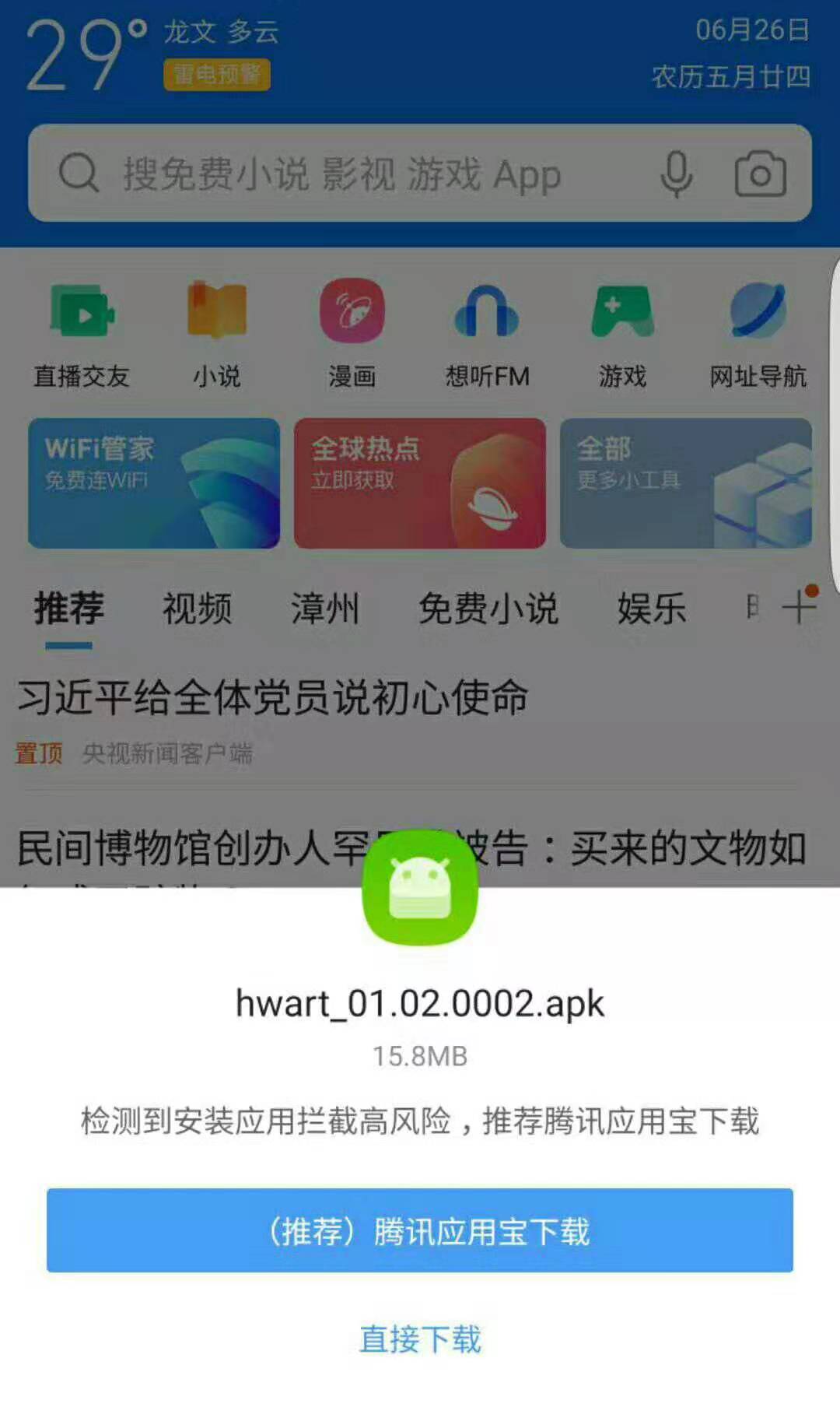
Task: Tap the recommended 腾讯应用宝下载 button
Action: 420,1230
